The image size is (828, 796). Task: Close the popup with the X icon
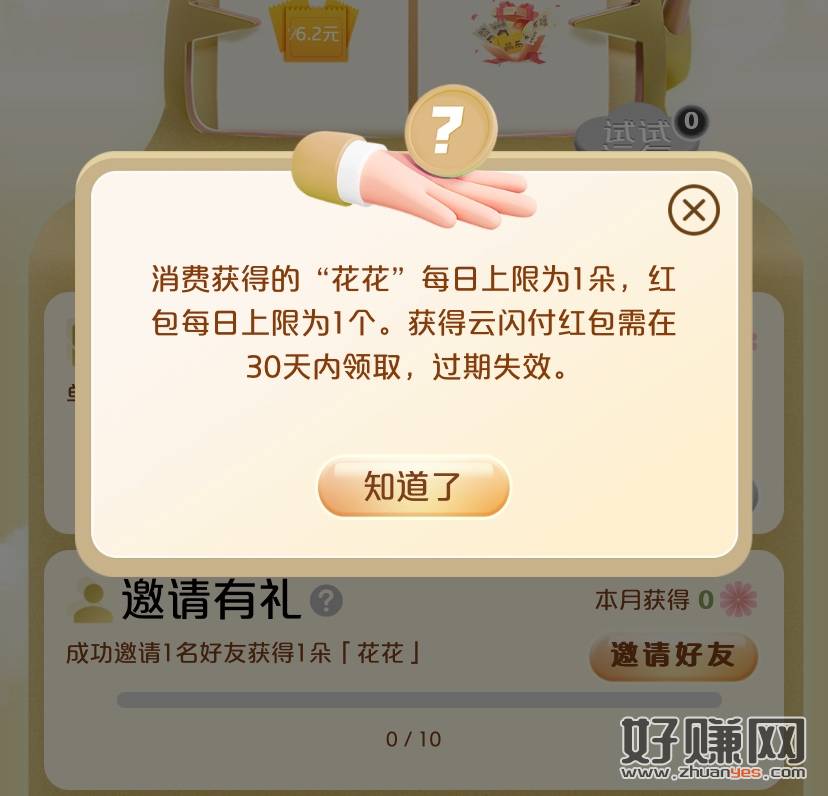click(x=693, y=211)
